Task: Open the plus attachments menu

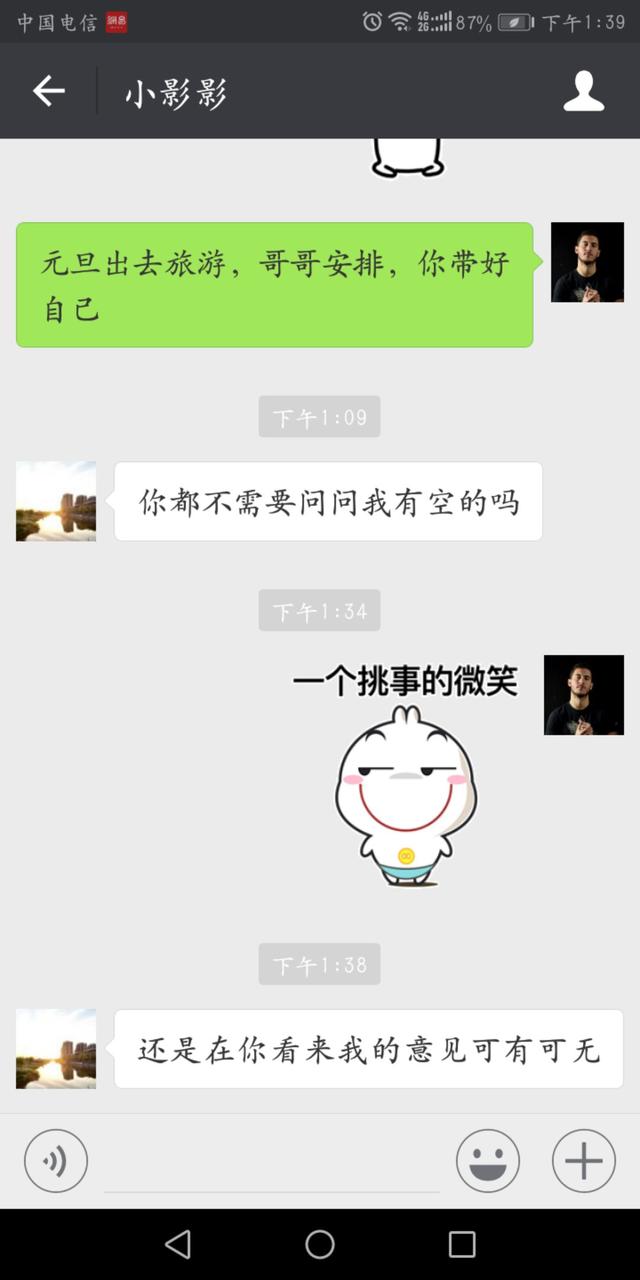Action: pyautogui.click(x=584, y=1161)
